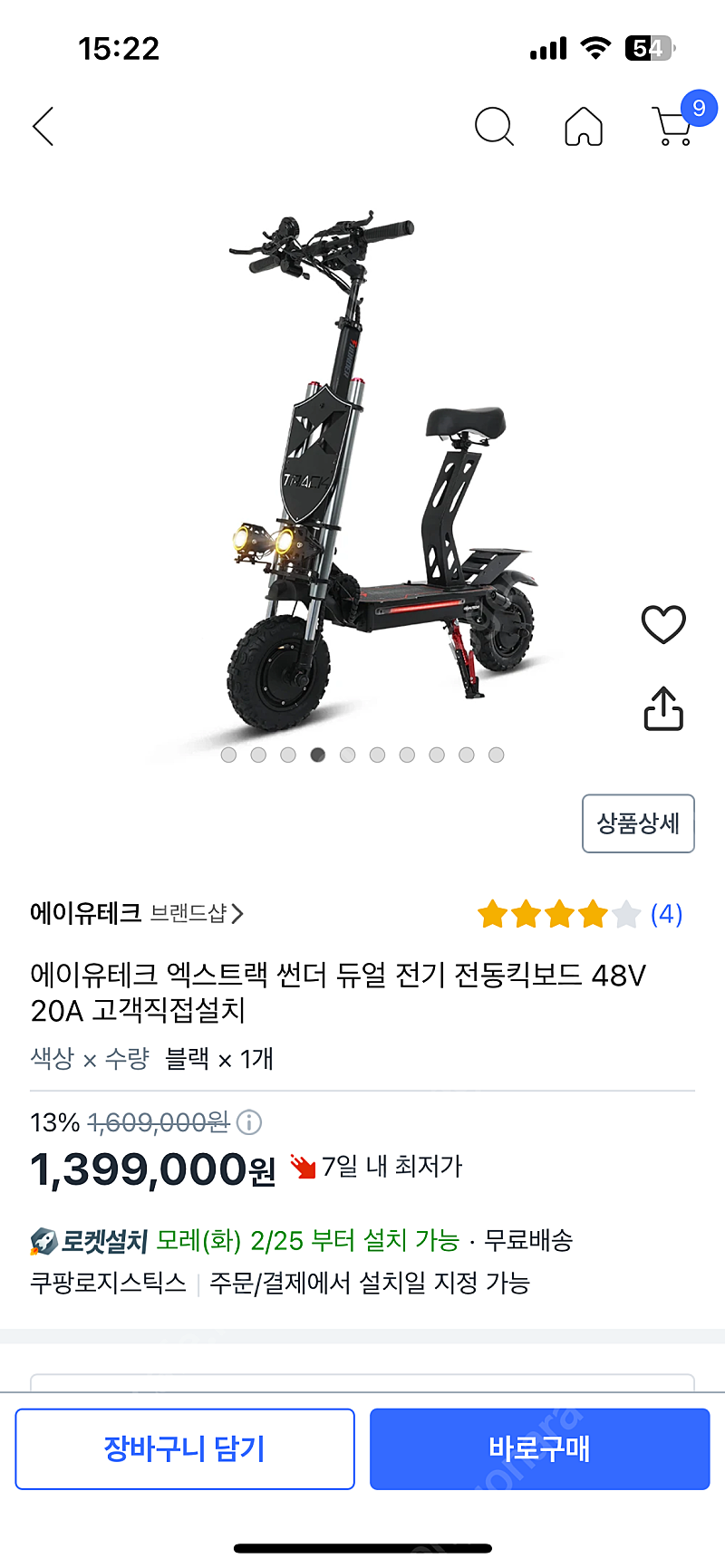725x1568 pixels.
Task: Jump to the first image page dot
Action: [228, 755]
